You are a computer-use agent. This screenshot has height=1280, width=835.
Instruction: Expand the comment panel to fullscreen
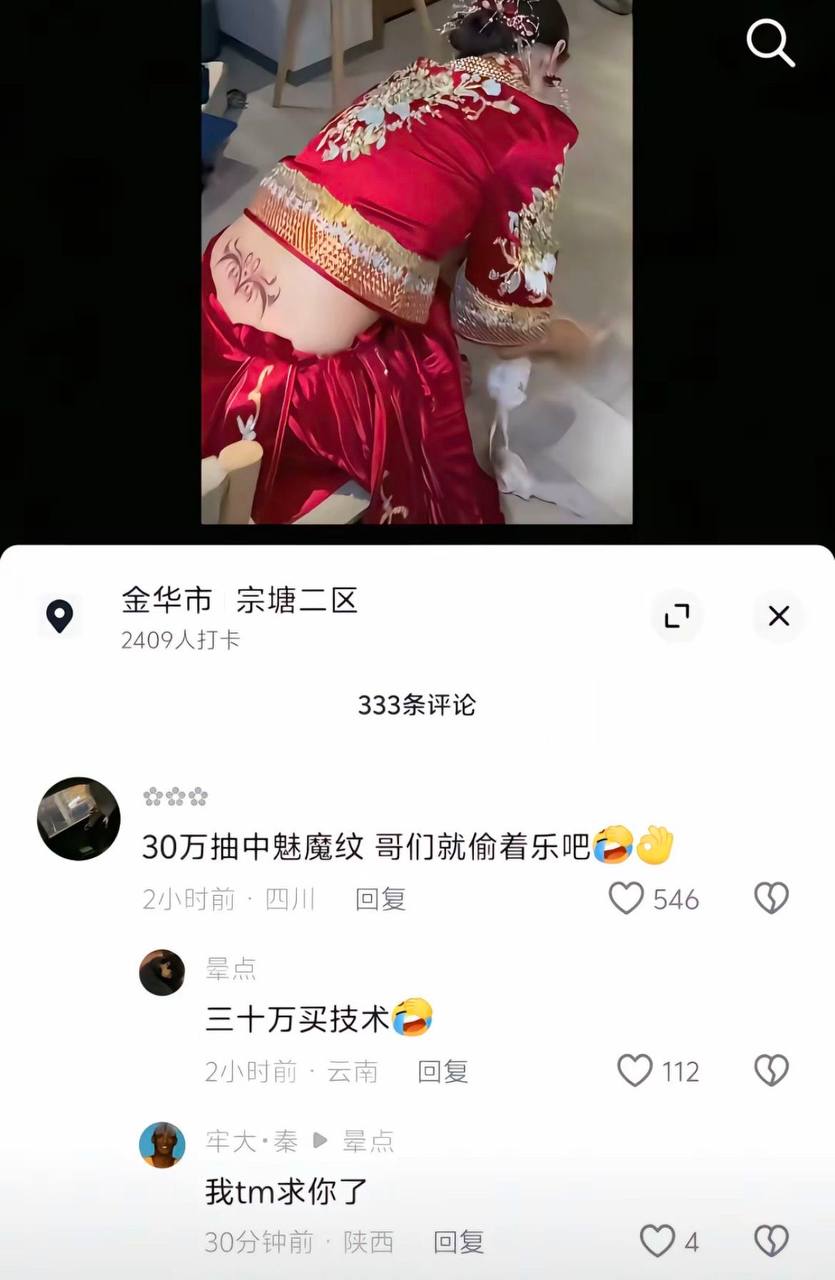tap(678, 616)
